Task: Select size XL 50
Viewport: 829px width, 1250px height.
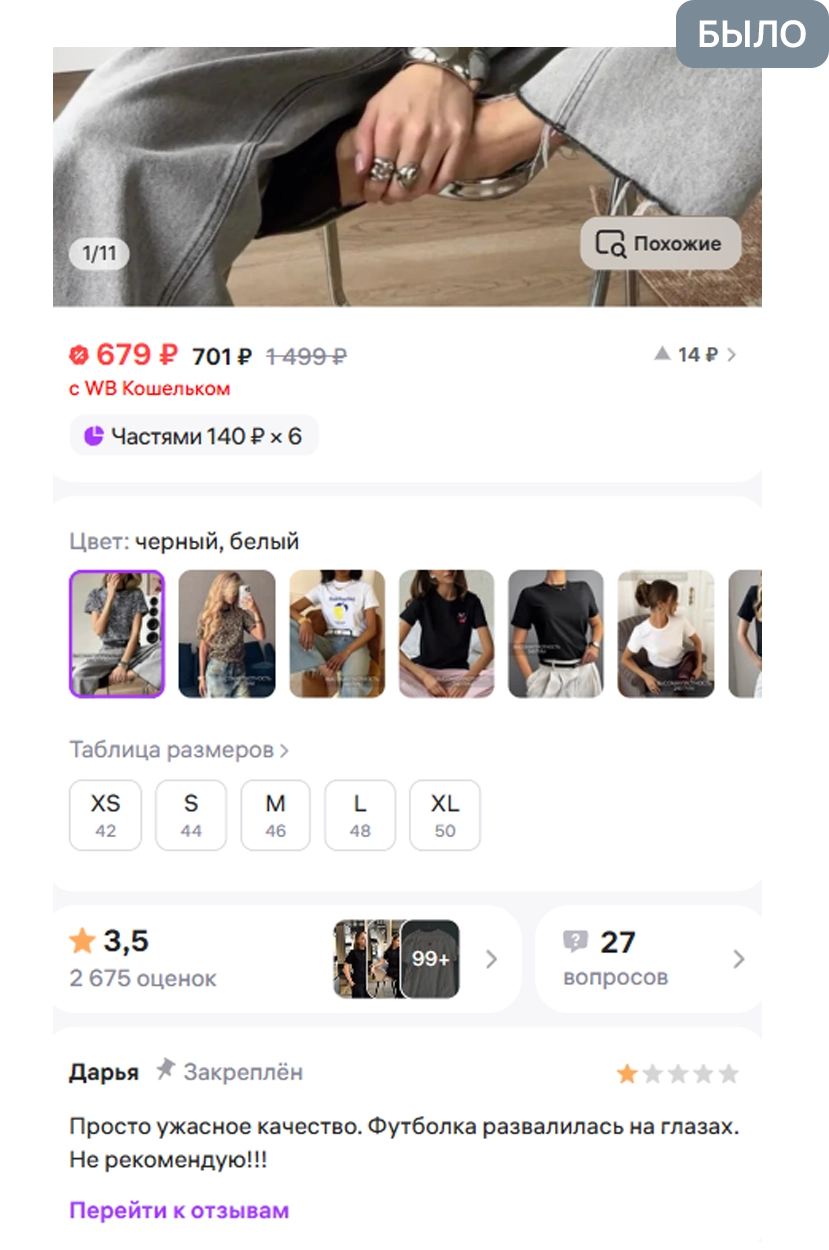Action: click(445, 815)
